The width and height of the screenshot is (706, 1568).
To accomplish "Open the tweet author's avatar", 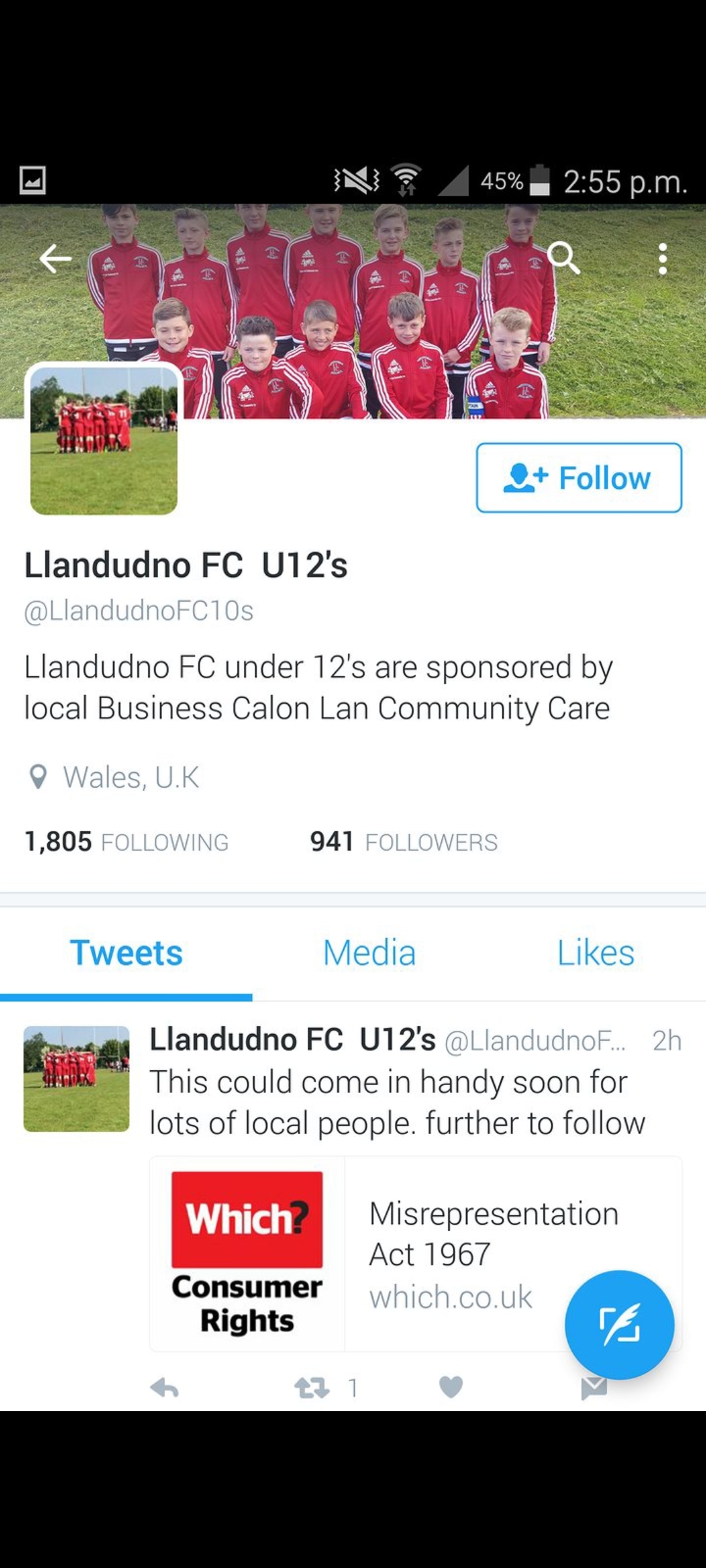I will coord(76,1079).
